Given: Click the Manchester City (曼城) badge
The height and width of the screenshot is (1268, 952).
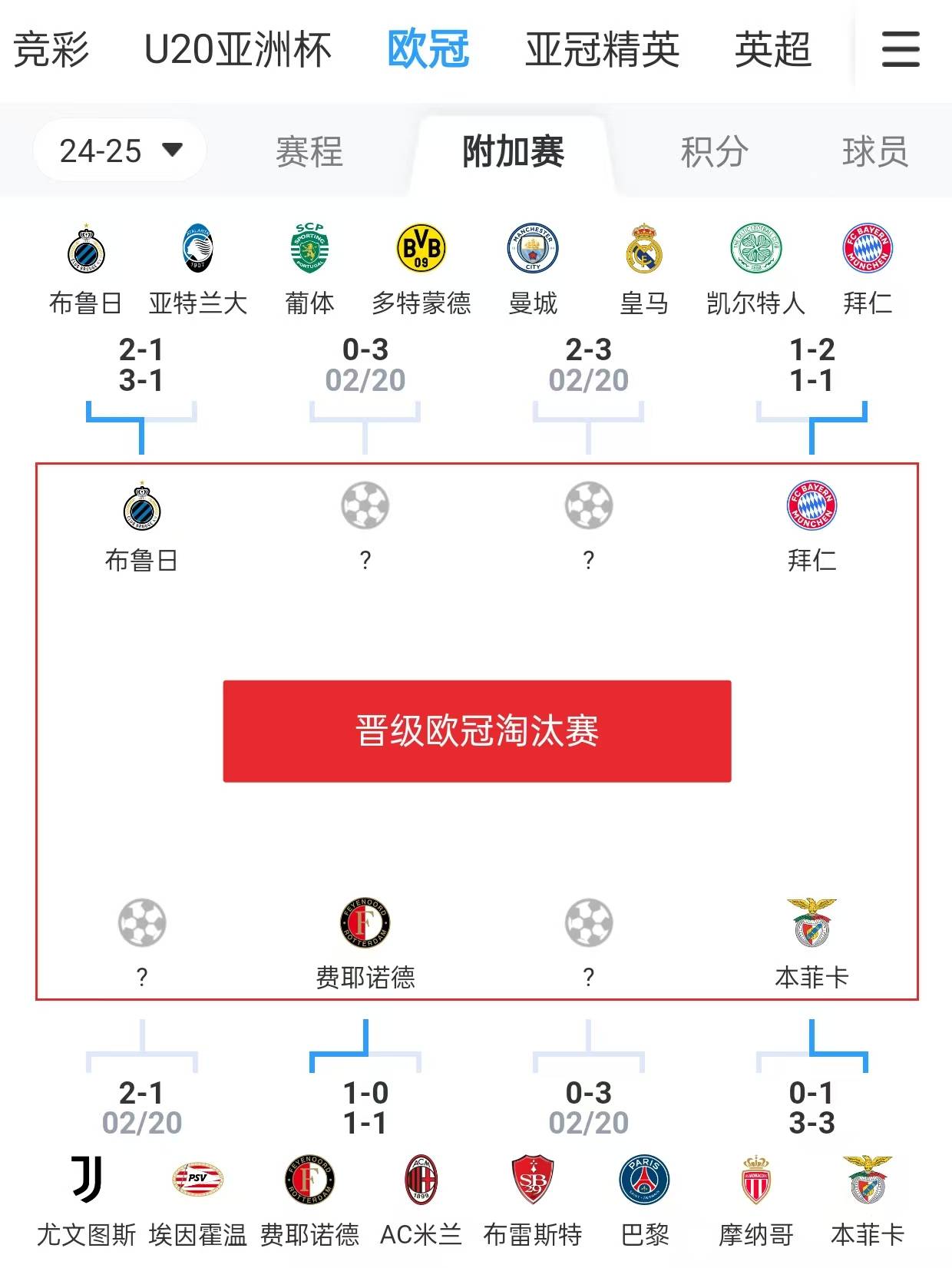Looking at the screenshot, I should click(534, 250).
